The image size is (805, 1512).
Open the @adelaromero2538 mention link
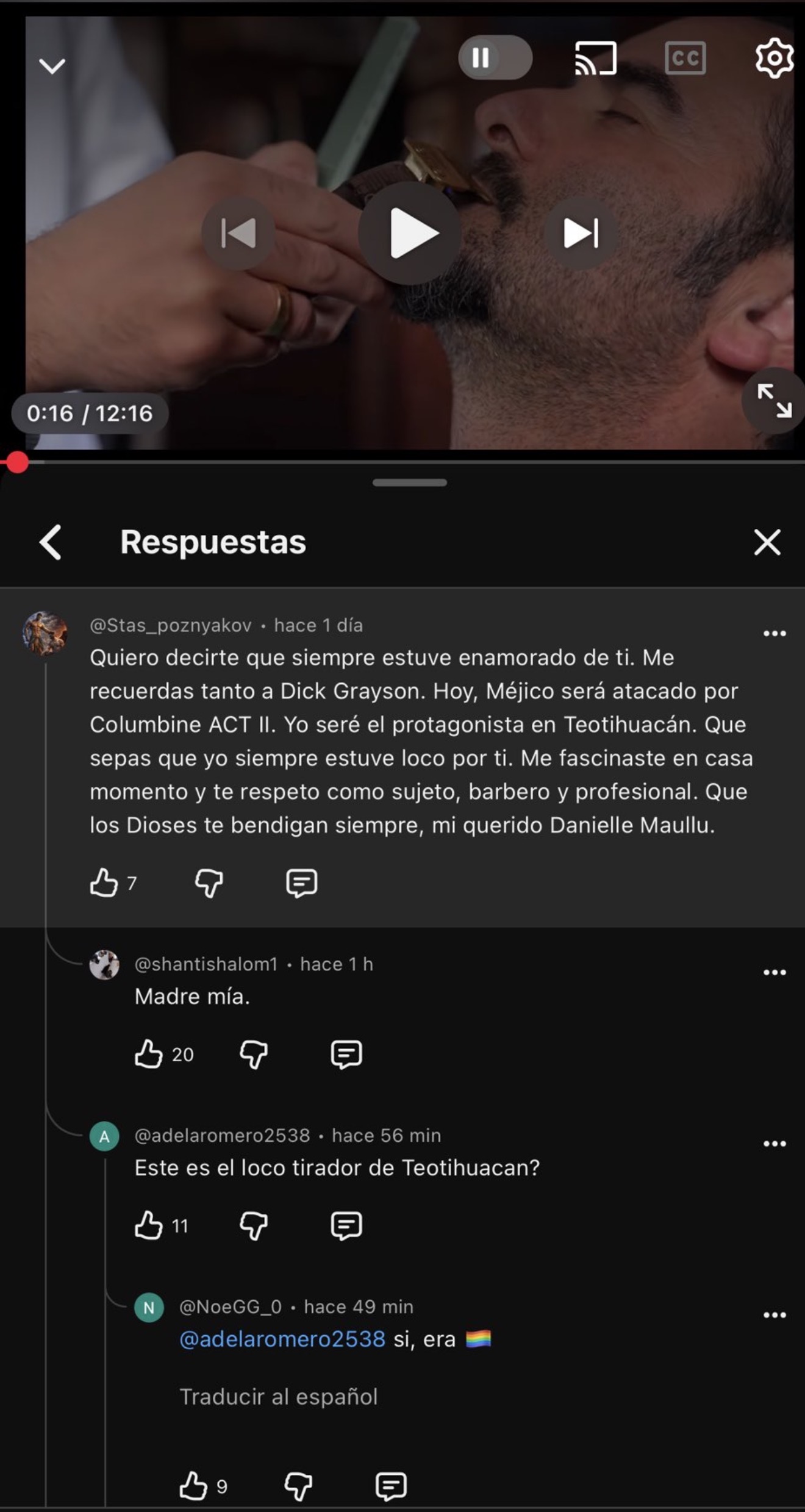coord(282,1339)
